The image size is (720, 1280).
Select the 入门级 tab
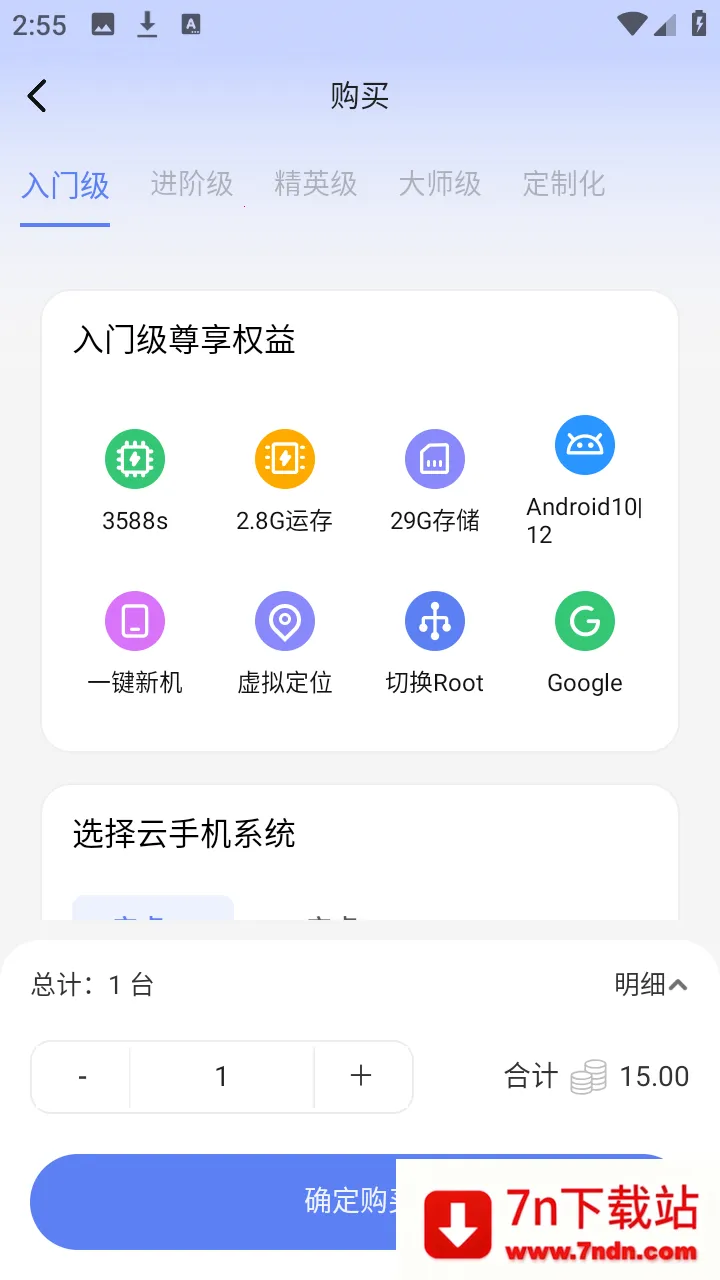[65, 185]
